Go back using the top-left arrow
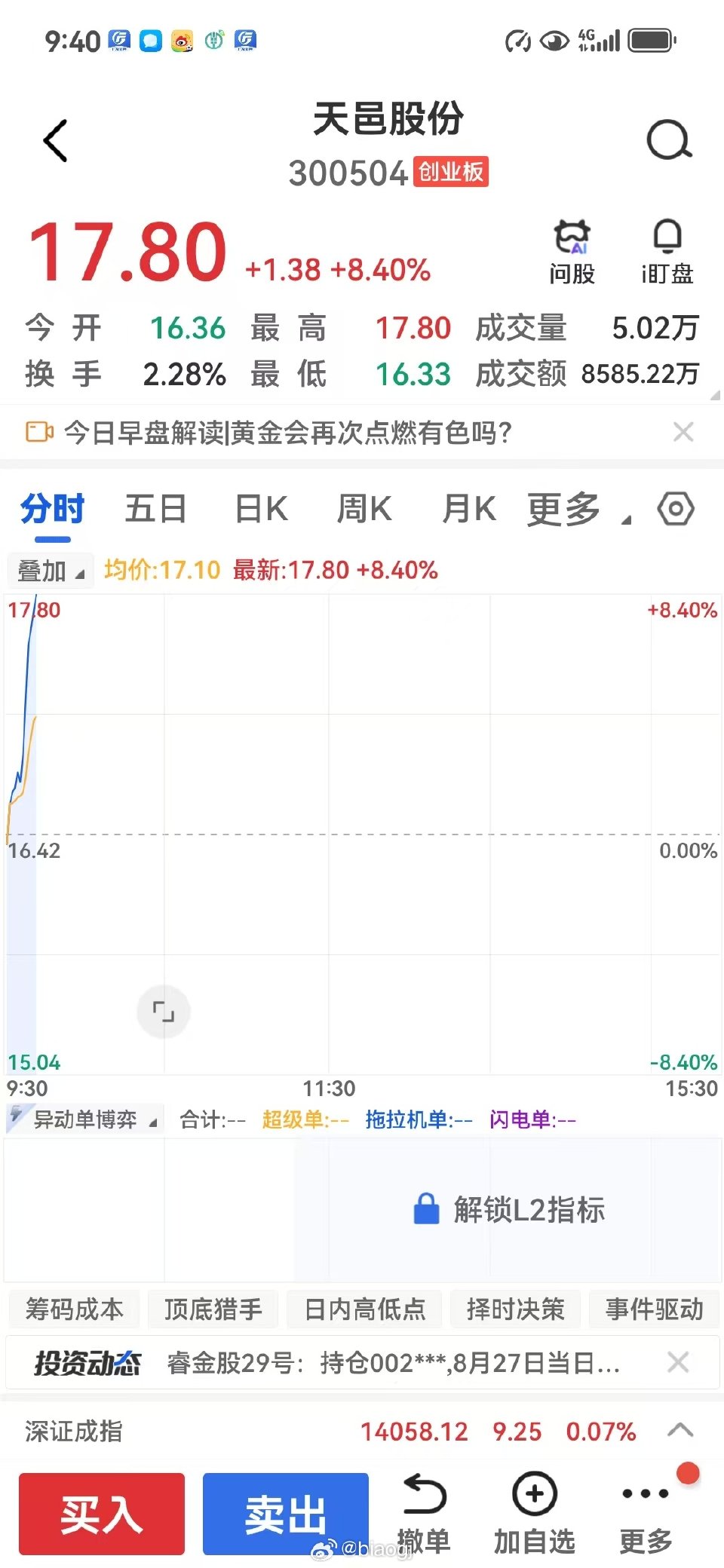This screenshot has width=724, height=1568. 56,140
